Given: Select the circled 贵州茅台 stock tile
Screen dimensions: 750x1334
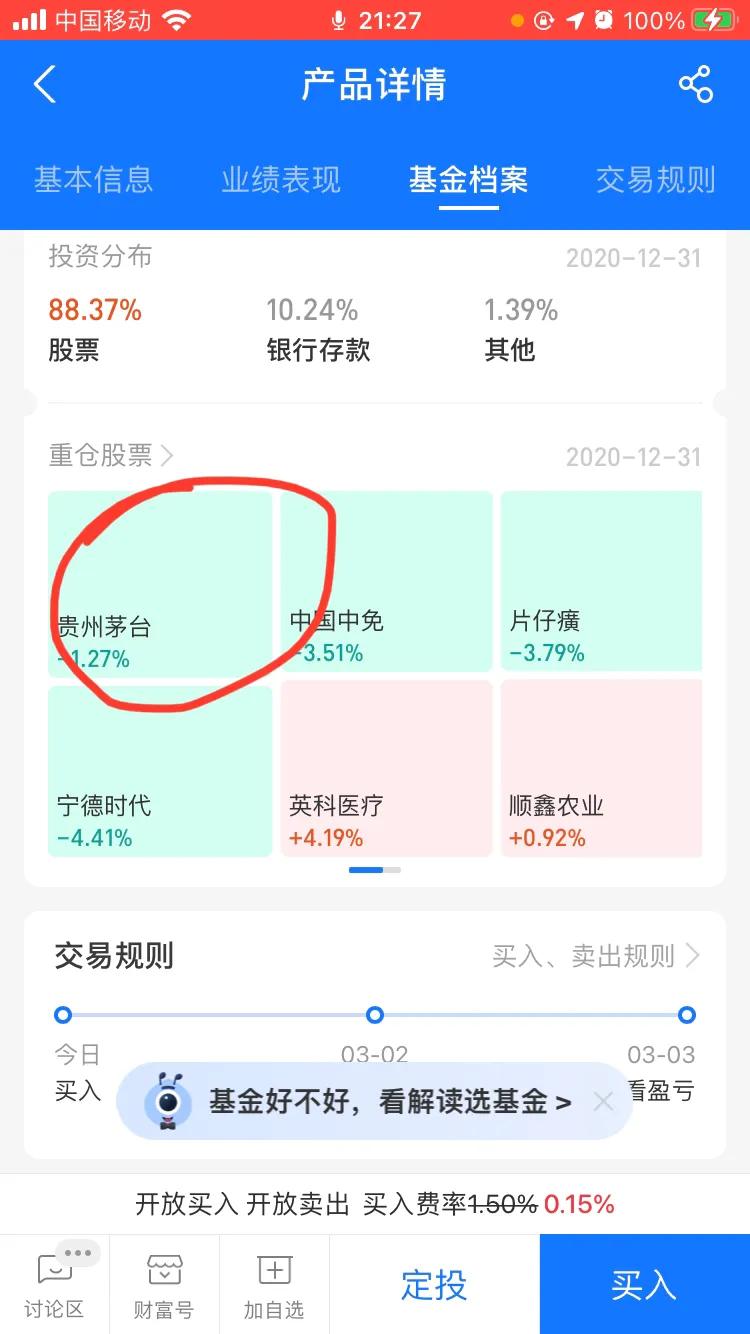Looking at the screenshot, I should 160,580.
